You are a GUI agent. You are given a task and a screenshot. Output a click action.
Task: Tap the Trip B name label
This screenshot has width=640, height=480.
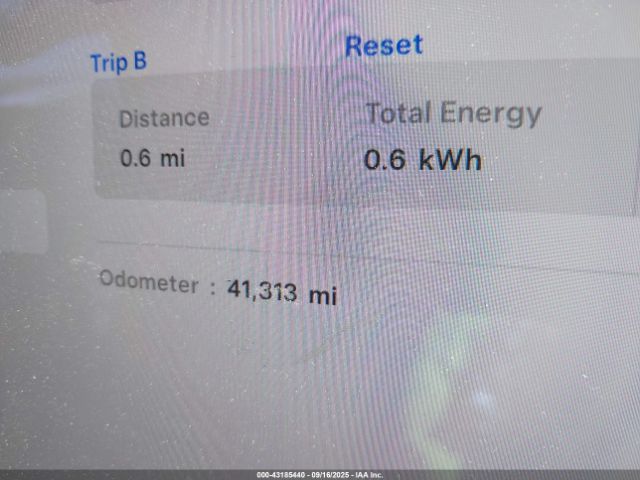coord(118,62)
